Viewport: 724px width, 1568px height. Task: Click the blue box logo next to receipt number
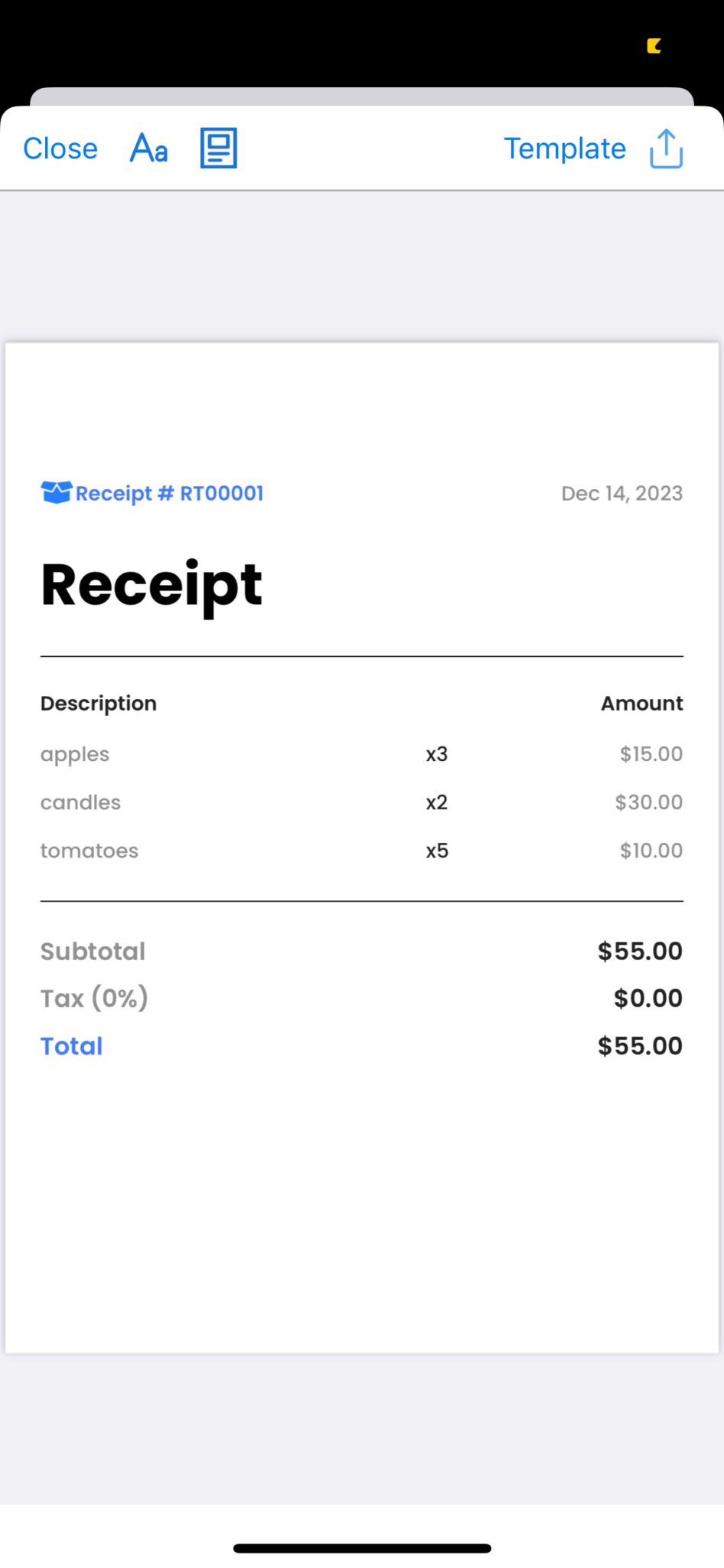55,492
